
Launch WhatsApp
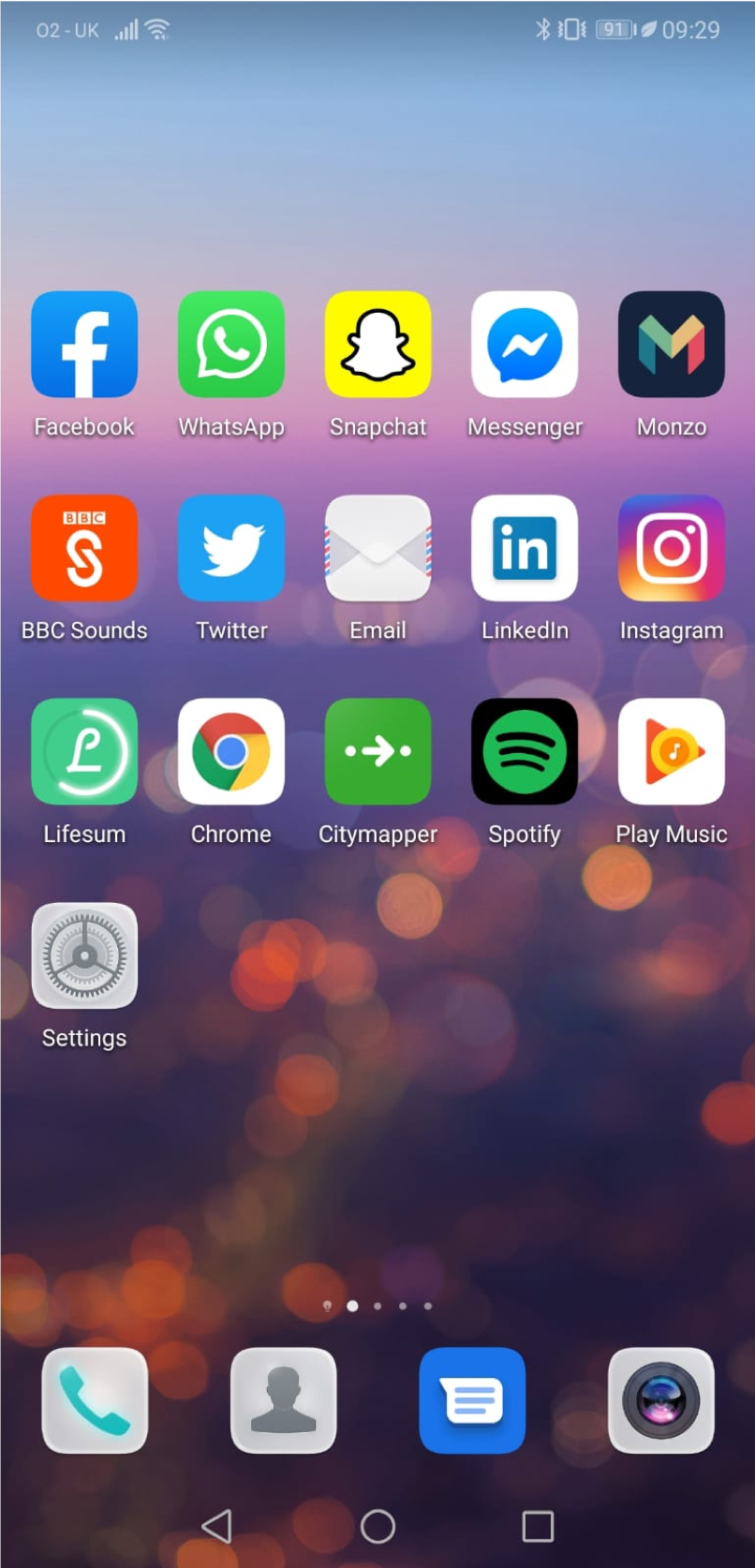(231, 345)
